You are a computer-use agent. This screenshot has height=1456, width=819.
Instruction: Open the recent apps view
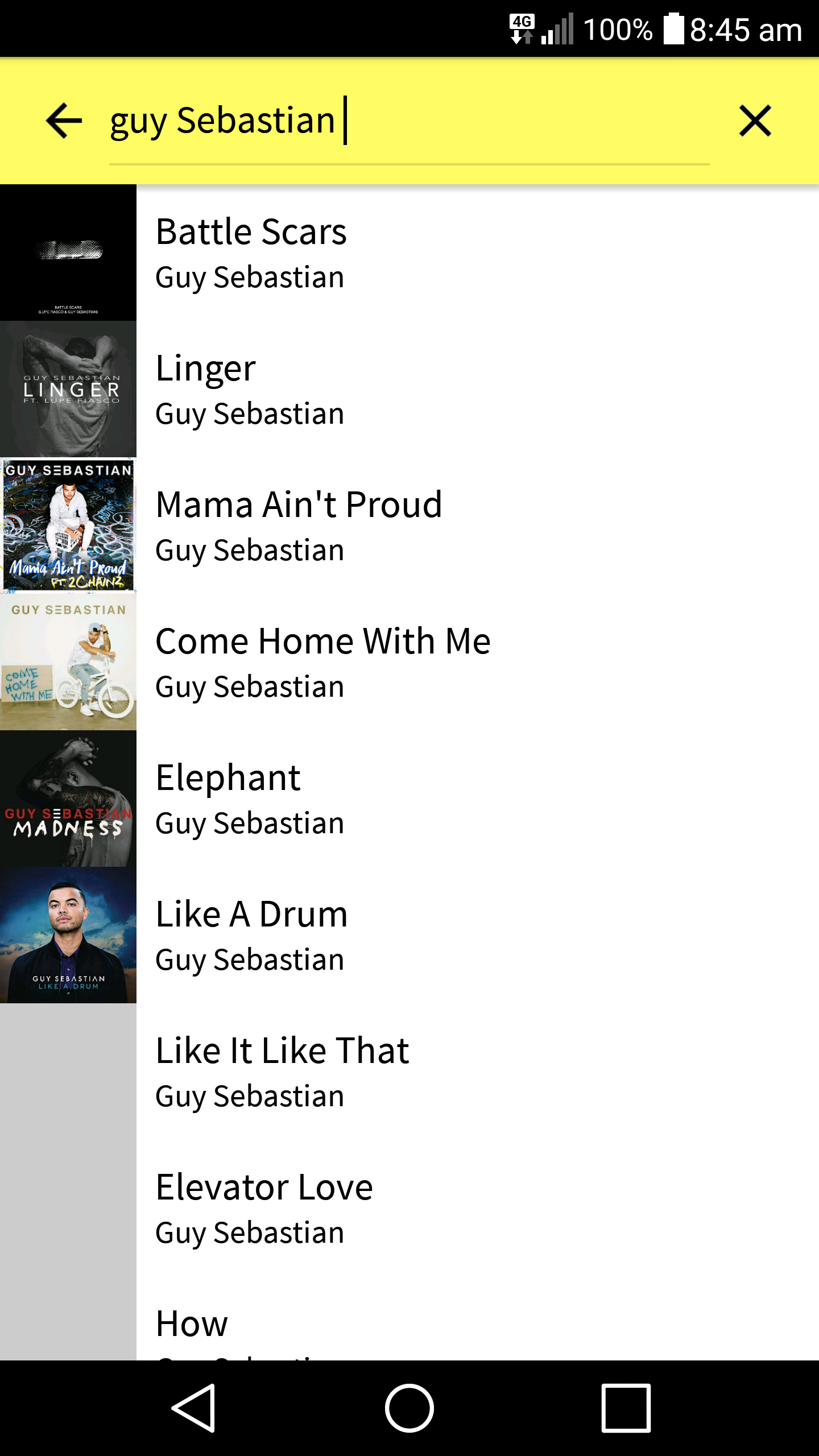point(626,1408)
